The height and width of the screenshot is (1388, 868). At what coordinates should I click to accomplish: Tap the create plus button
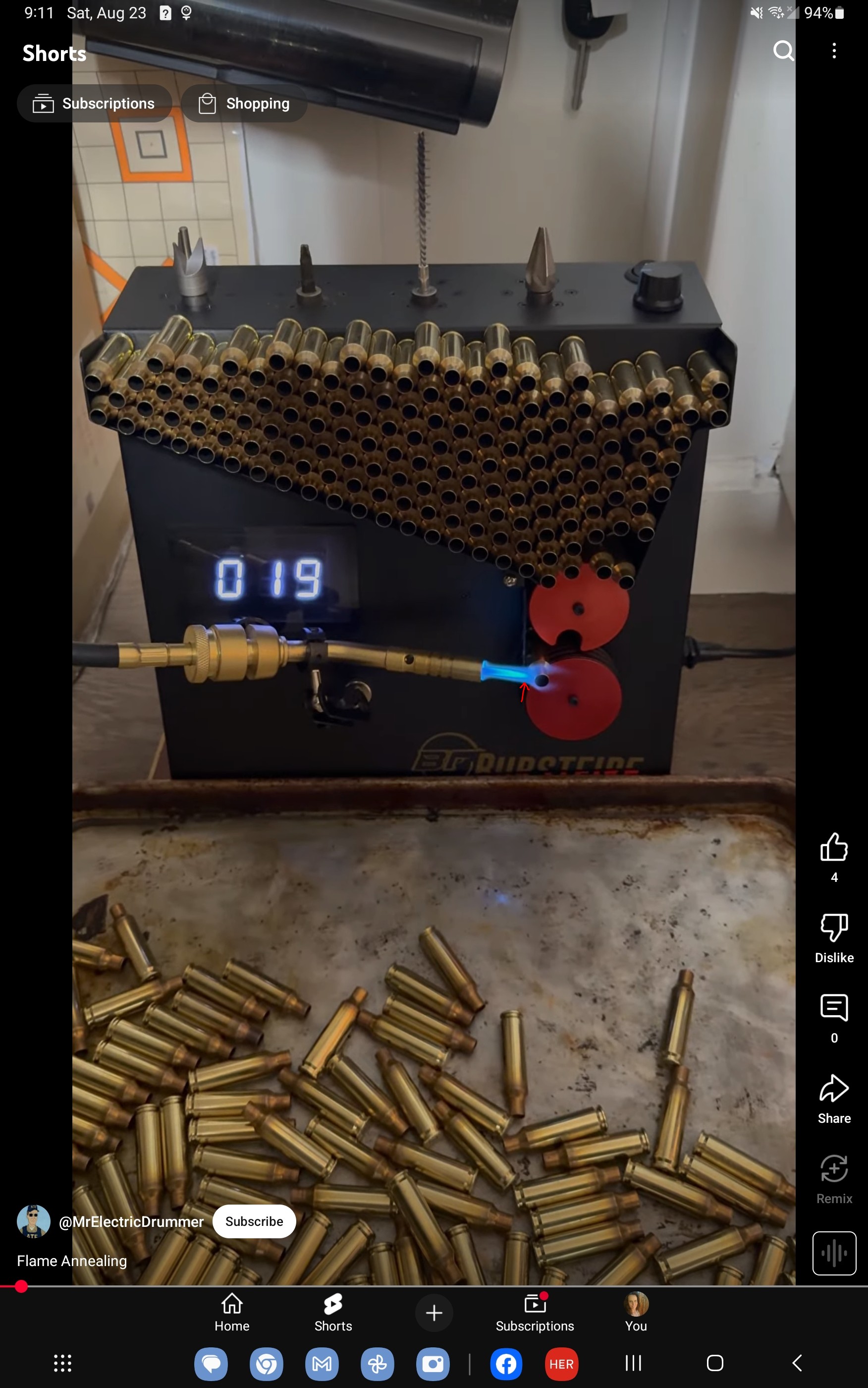434,1313
